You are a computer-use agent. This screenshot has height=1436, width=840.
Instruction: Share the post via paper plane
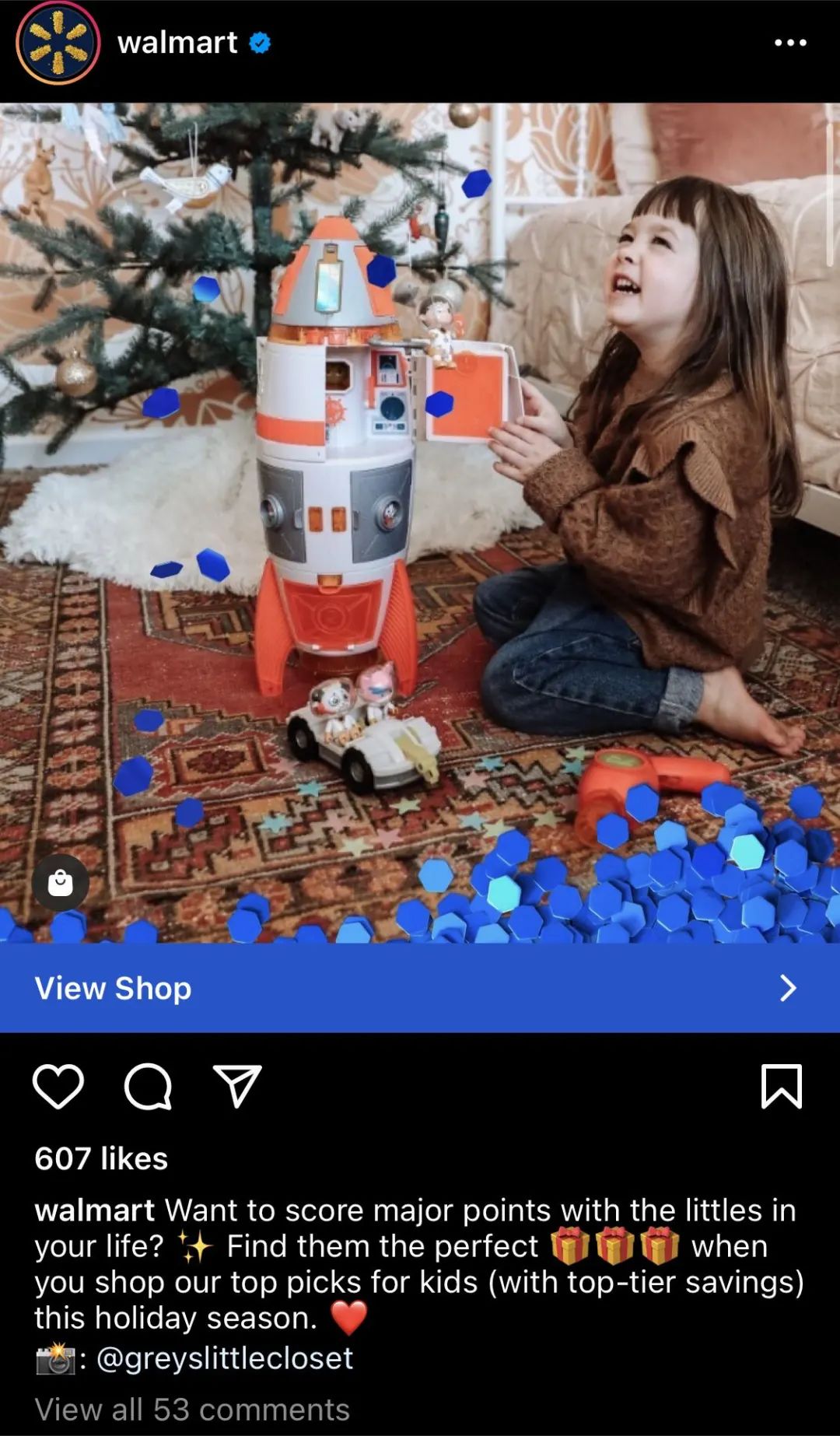[x=237, y=1086]
